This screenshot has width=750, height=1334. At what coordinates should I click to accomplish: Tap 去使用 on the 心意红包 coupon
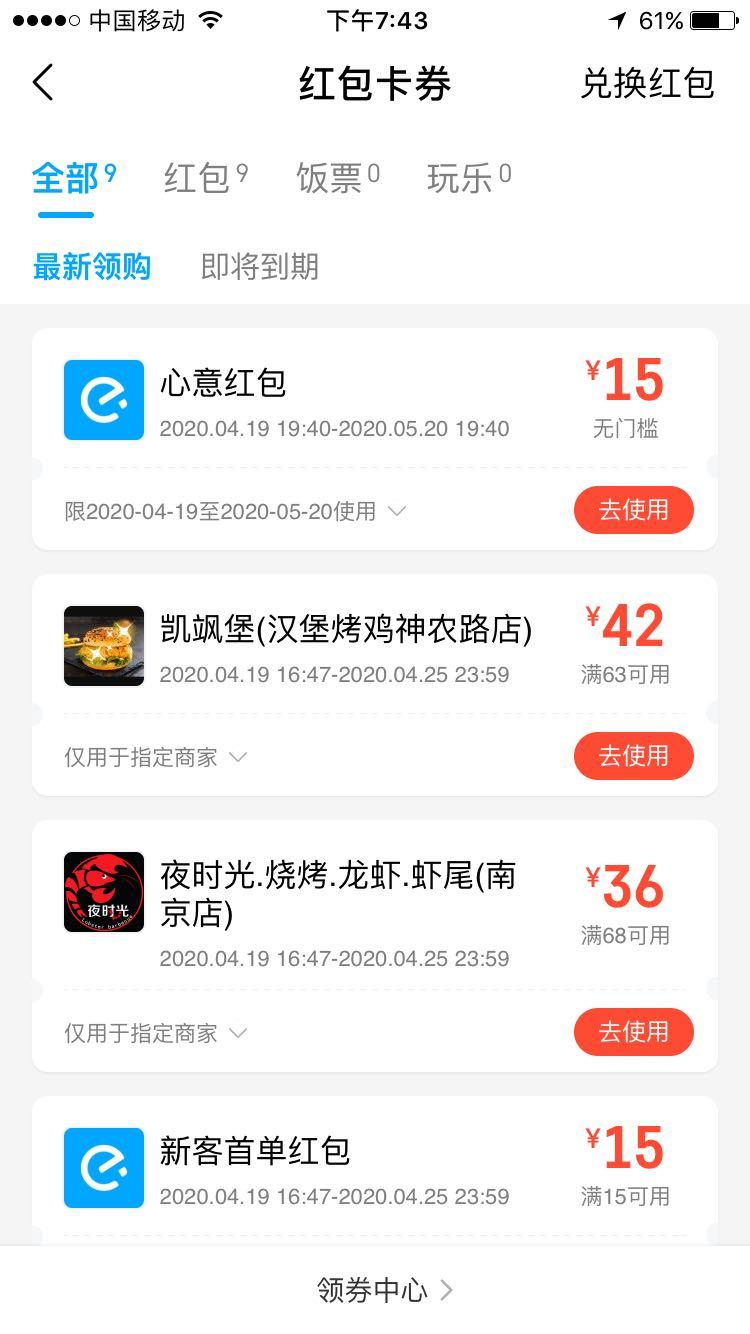(x=634, y=510)
